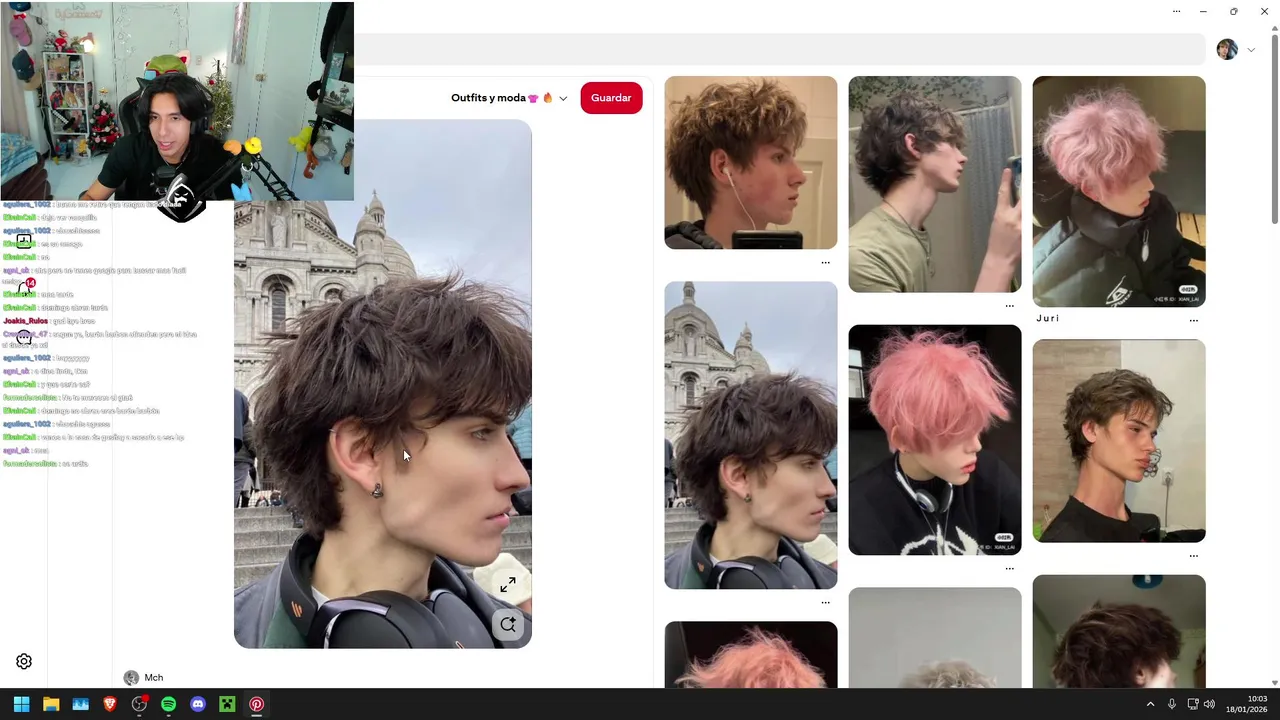The height and width of the screenshot is (720, 1280).
Task: Open the mirror selfie pin with green shirt
Action: click(934, 184)
